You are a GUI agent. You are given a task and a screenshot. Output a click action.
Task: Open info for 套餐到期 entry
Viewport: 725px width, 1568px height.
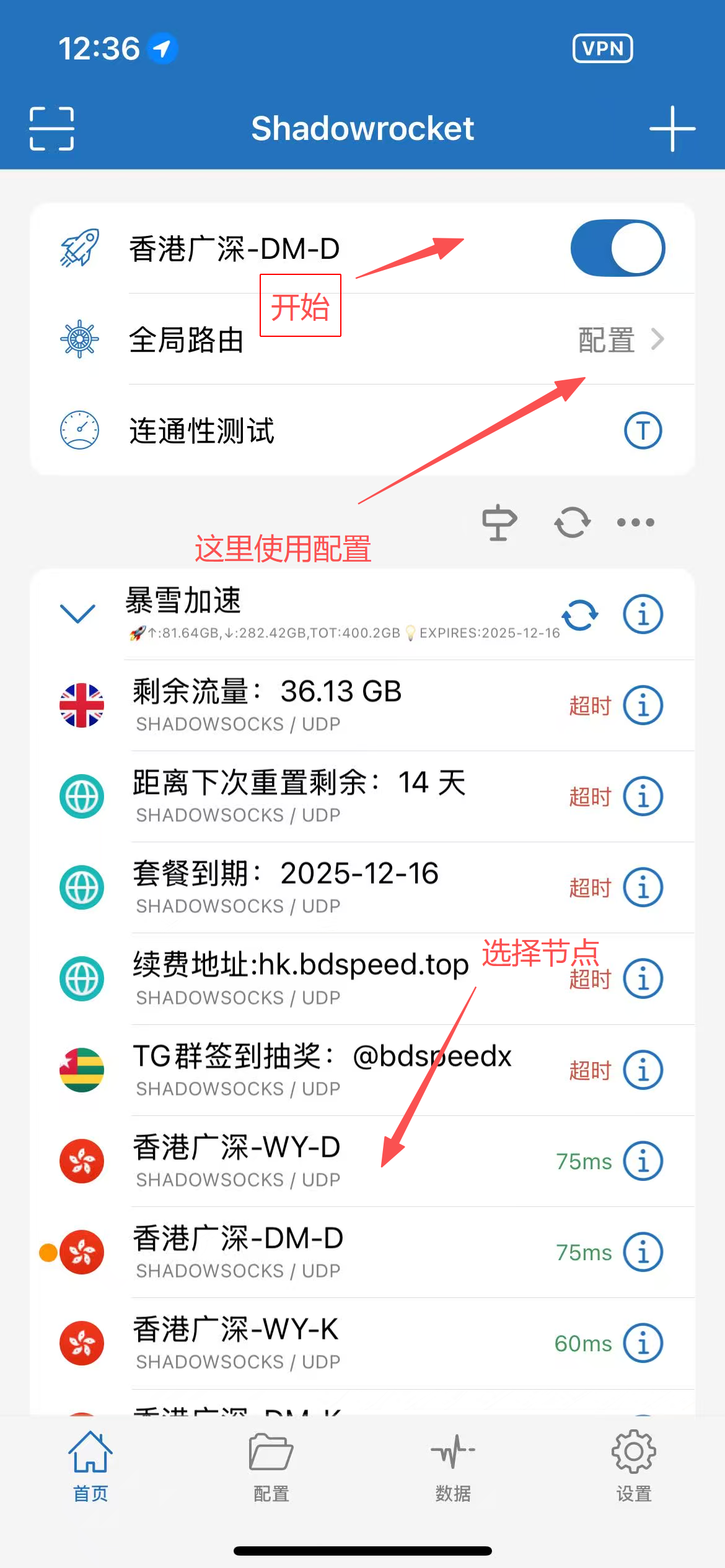pyautogui.click(x=643, y=887)
